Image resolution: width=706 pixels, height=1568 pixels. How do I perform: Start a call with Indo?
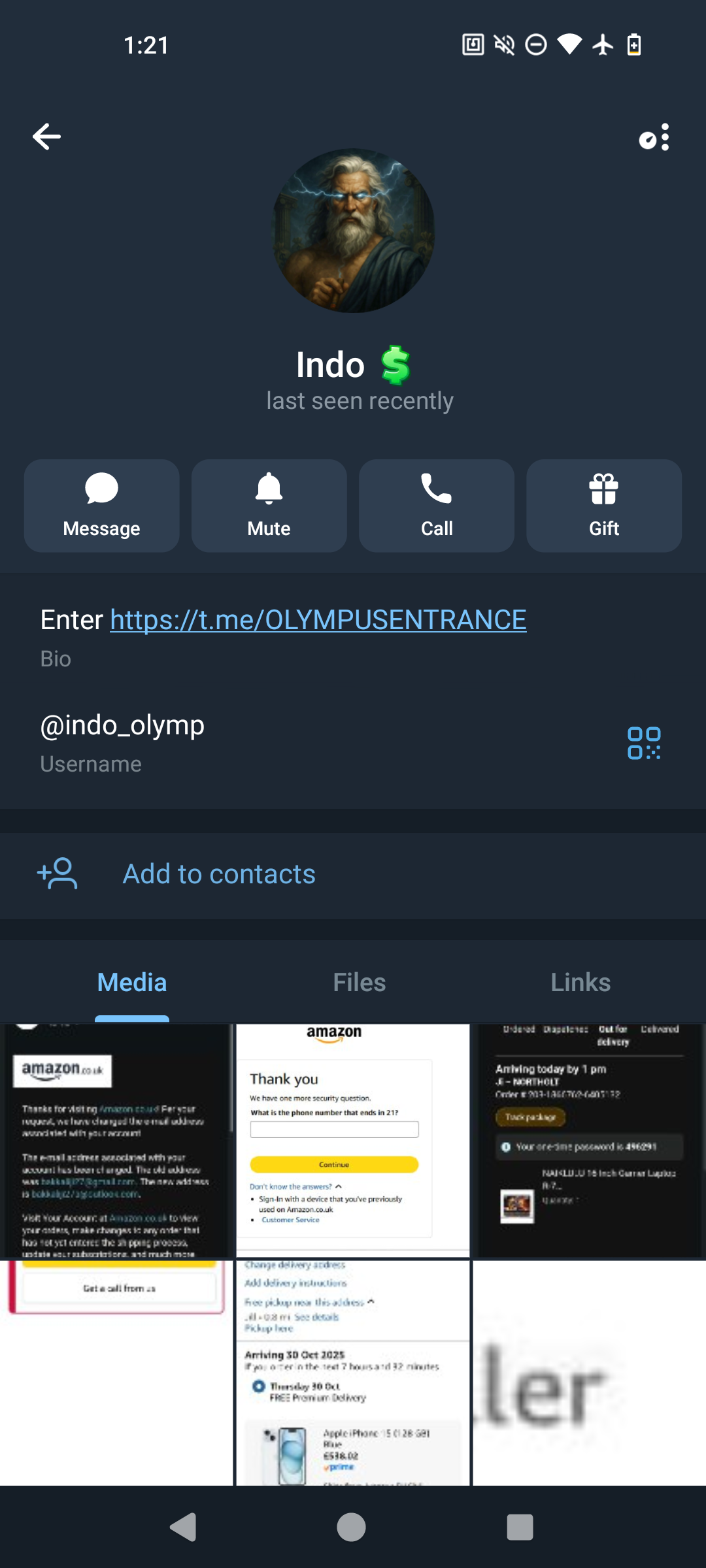tap(437, 505)
